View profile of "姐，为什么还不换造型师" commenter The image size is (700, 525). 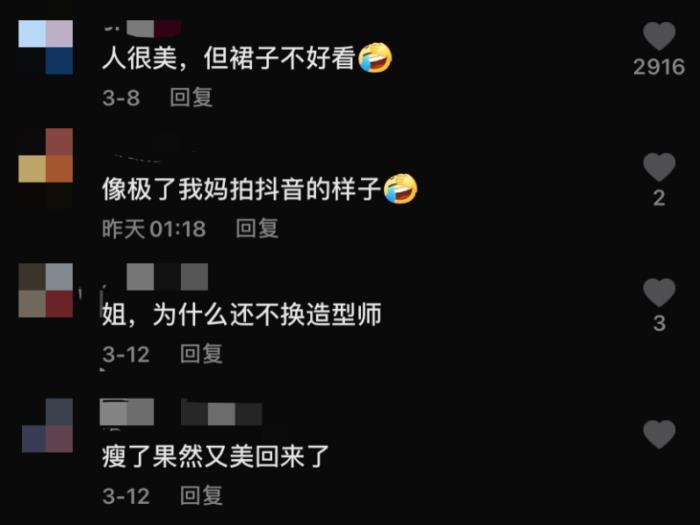46,290
